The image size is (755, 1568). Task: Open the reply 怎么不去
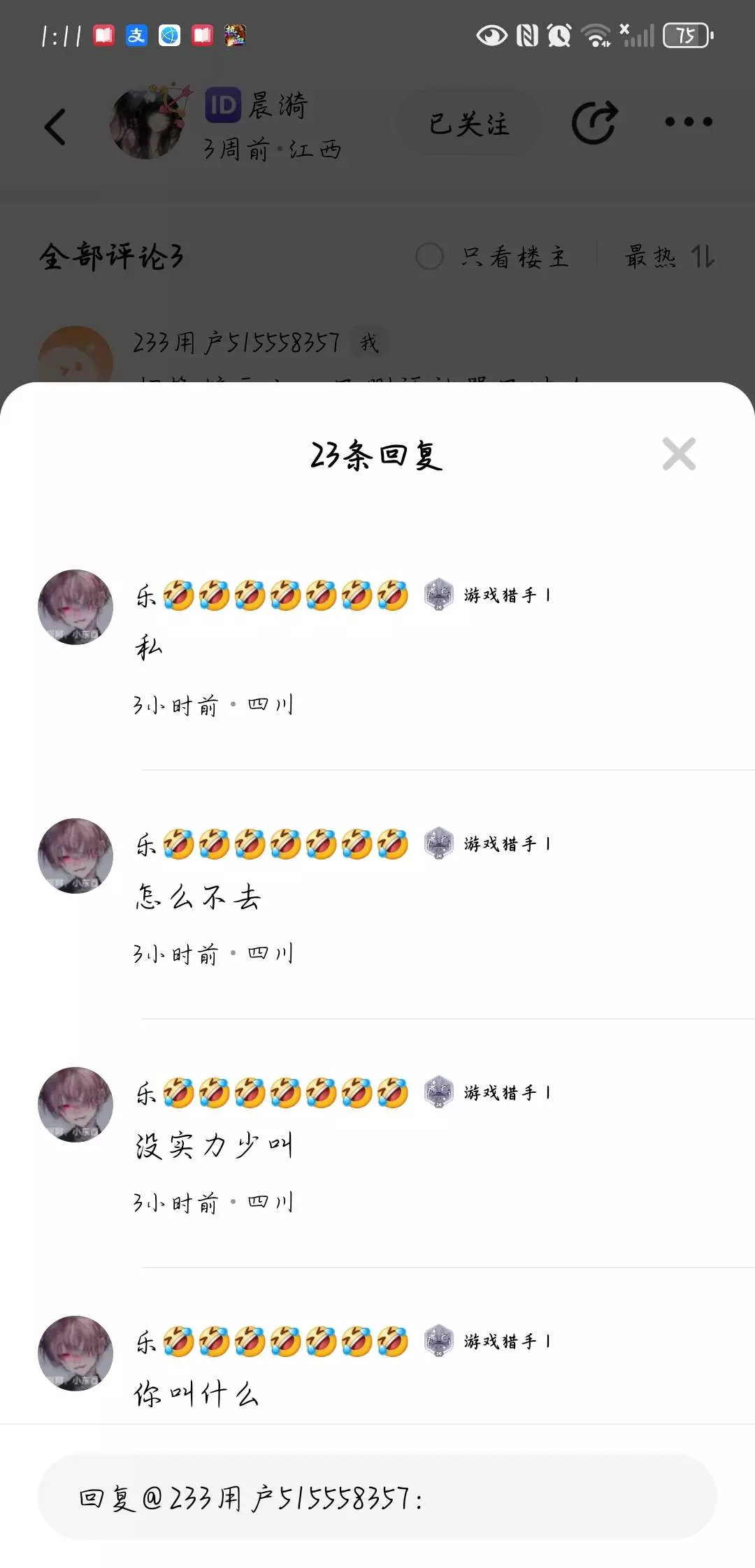tap(198, 897)
